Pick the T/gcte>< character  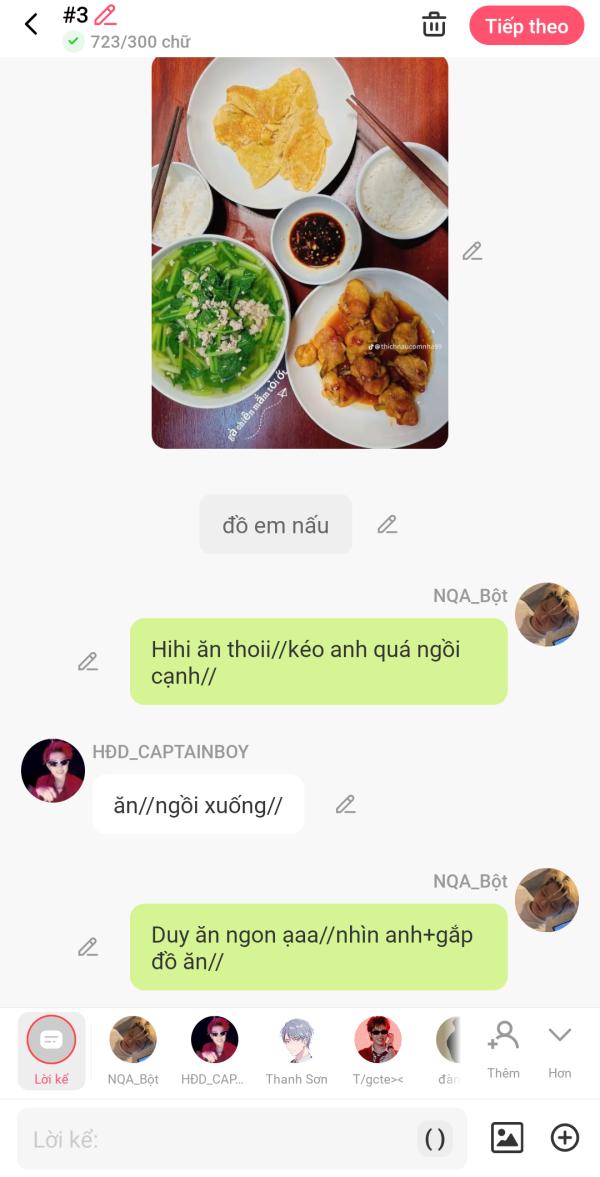click(378, 1049)
